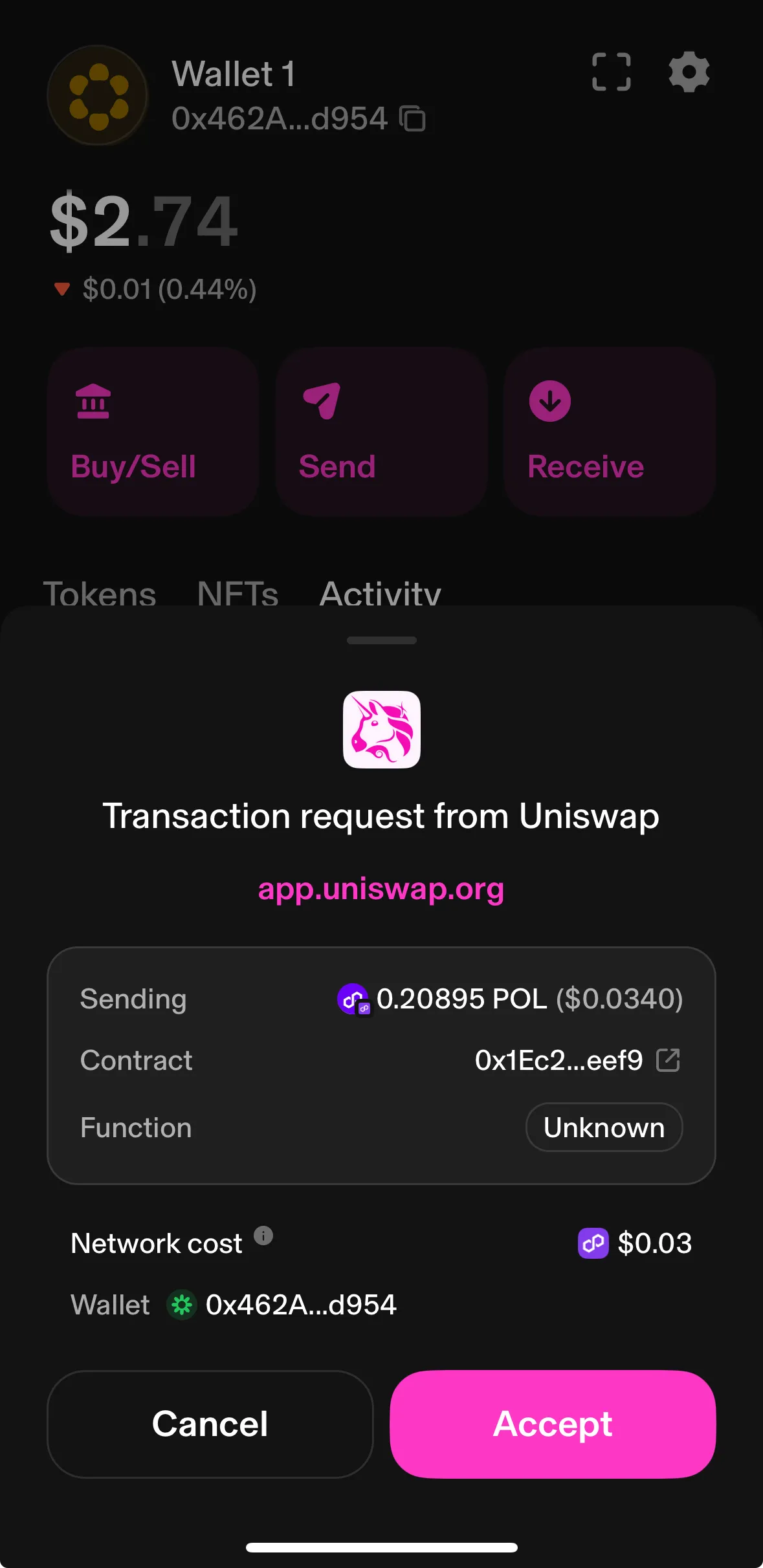Switch to the NFTs tab
The image size is (763, 1568).
point(237,594)
